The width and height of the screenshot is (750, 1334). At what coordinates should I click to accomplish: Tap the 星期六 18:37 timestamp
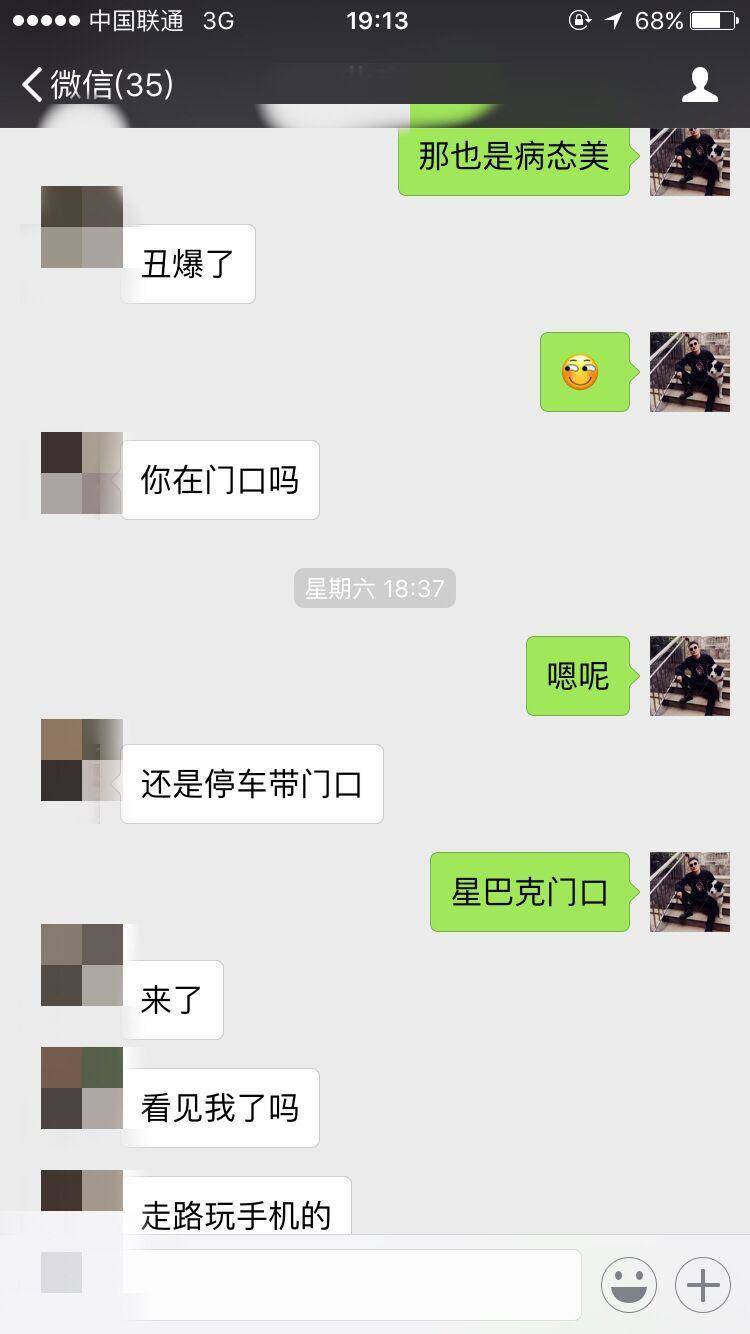[x=374, y=588]
